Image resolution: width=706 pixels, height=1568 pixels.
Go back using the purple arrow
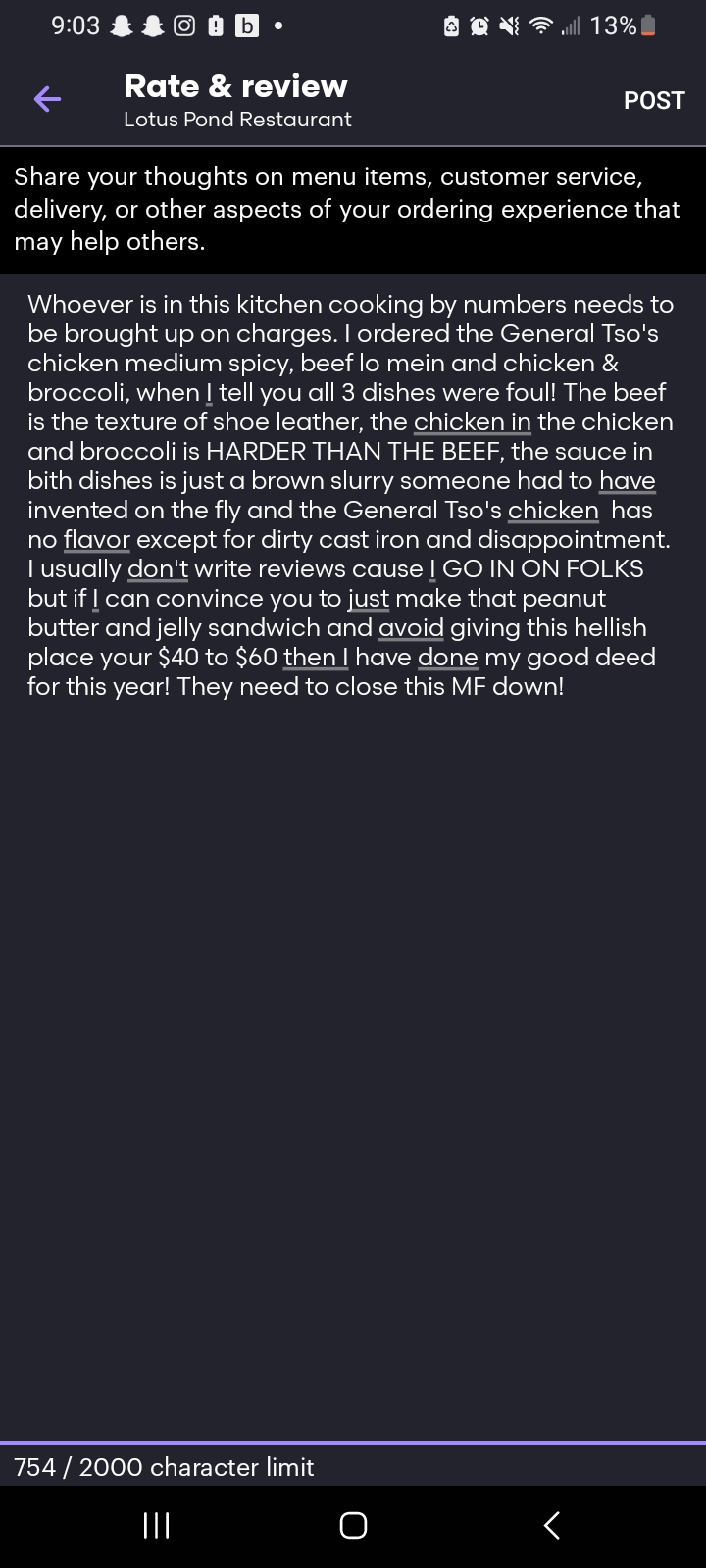coord(46,99)
